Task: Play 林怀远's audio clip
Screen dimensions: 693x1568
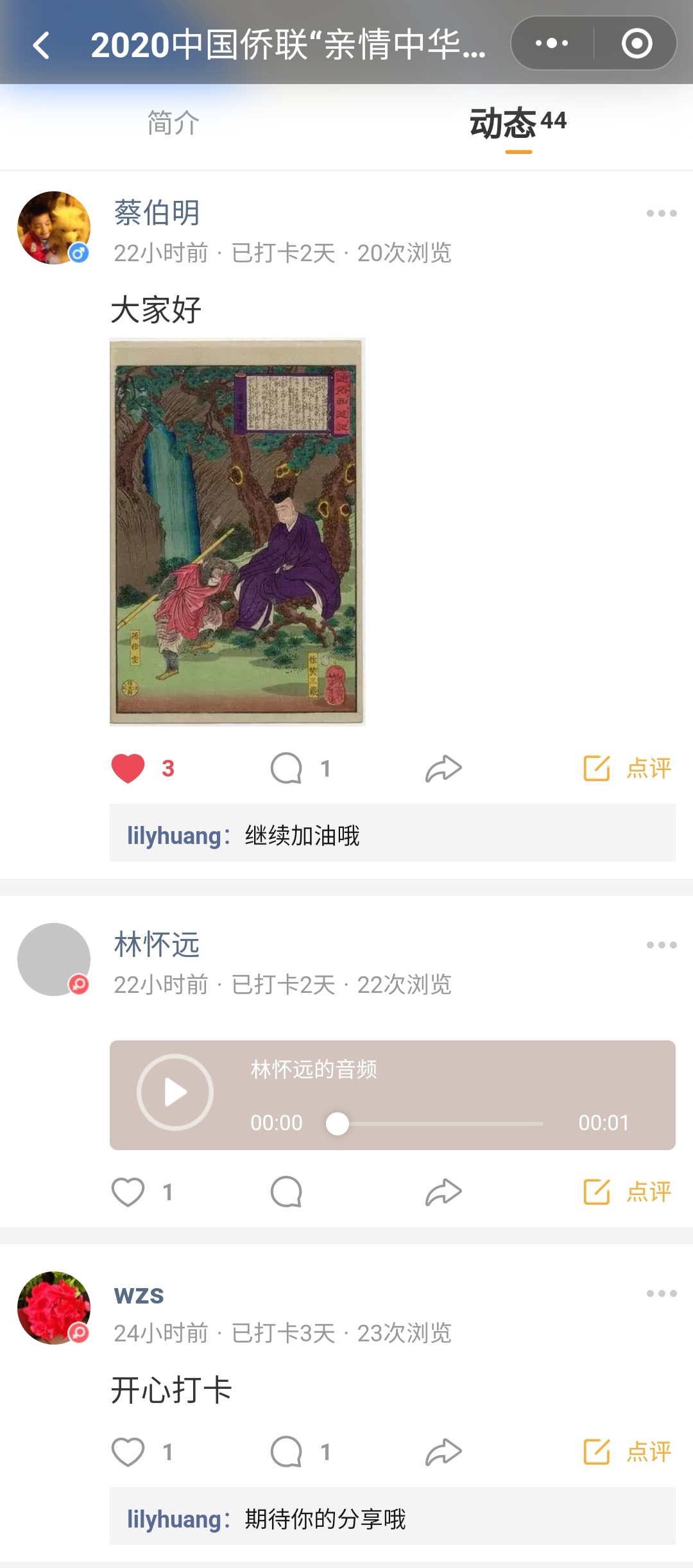Action: 175,1092
